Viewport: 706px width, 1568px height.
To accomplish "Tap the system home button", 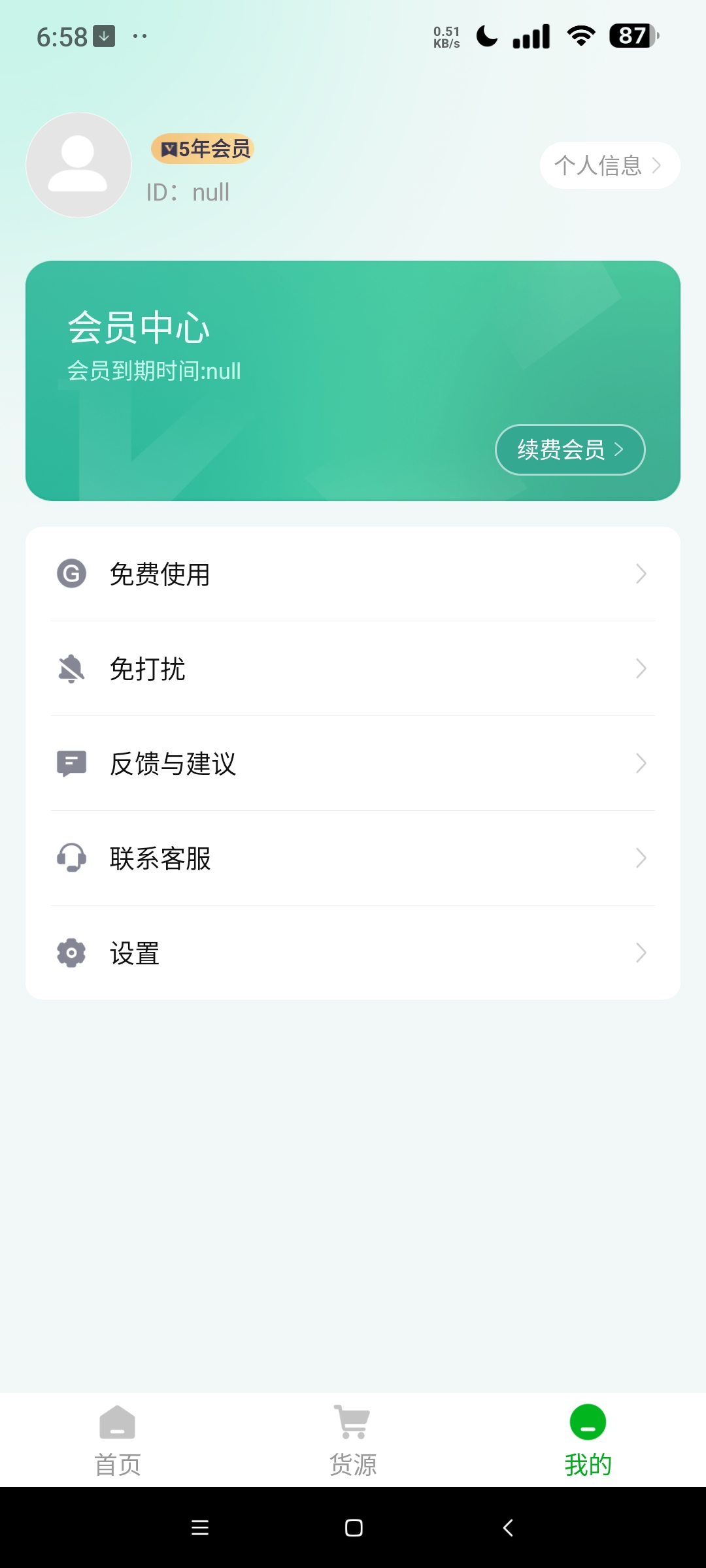I will (354, 1527).
